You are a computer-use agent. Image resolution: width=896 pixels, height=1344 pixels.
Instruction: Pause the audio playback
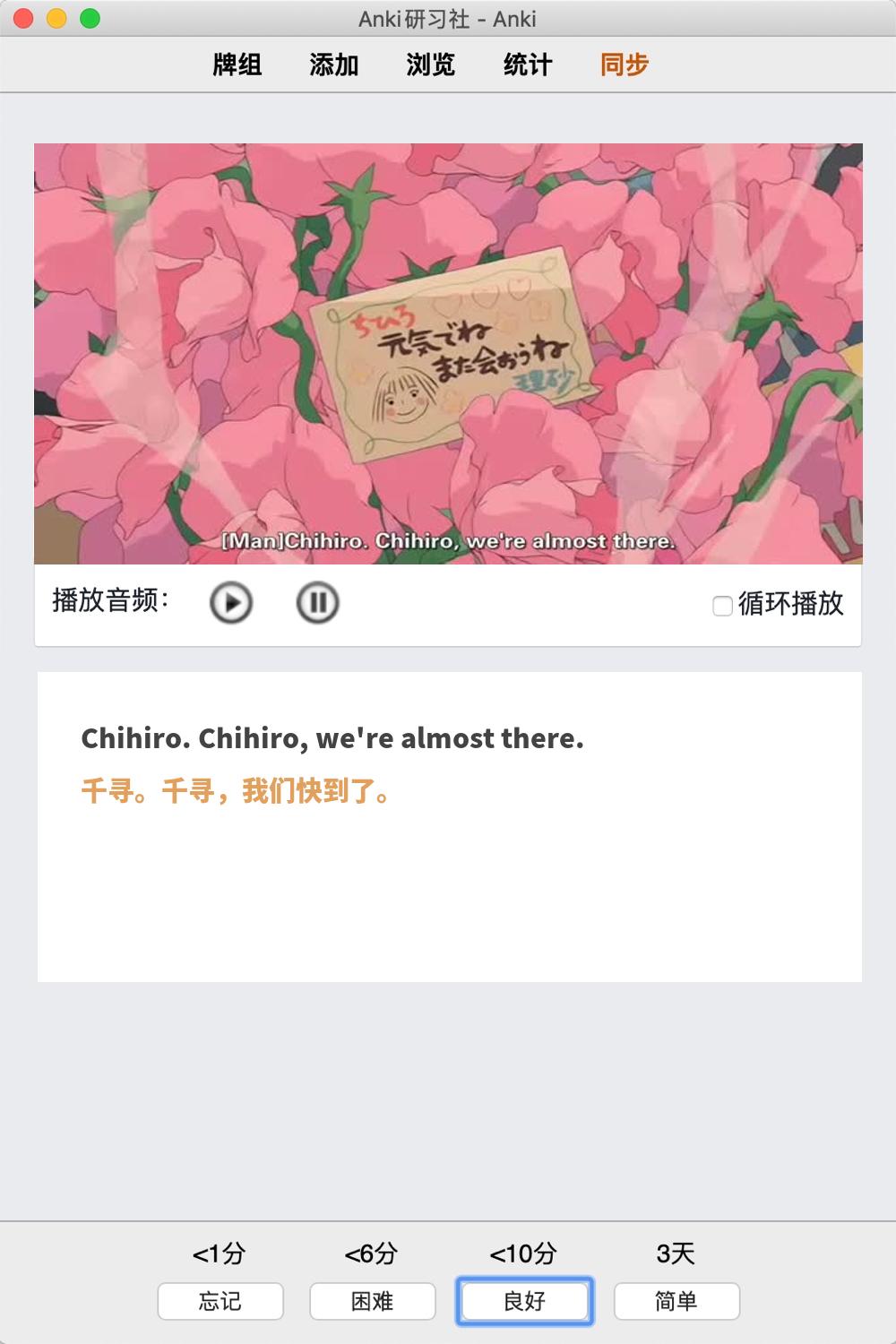(317, 602)
